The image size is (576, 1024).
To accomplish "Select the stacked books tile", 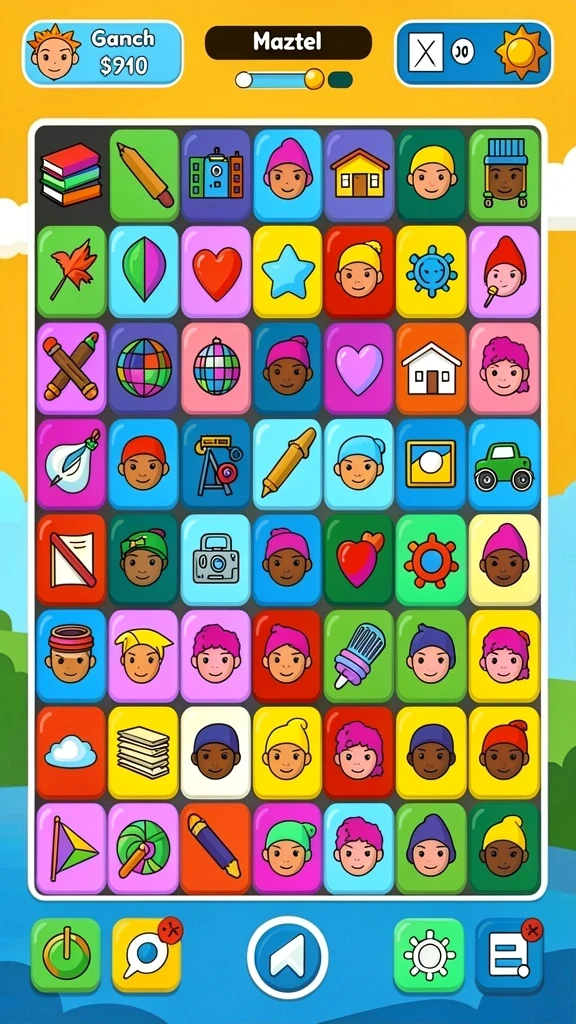I will click(x=71, y=174).
